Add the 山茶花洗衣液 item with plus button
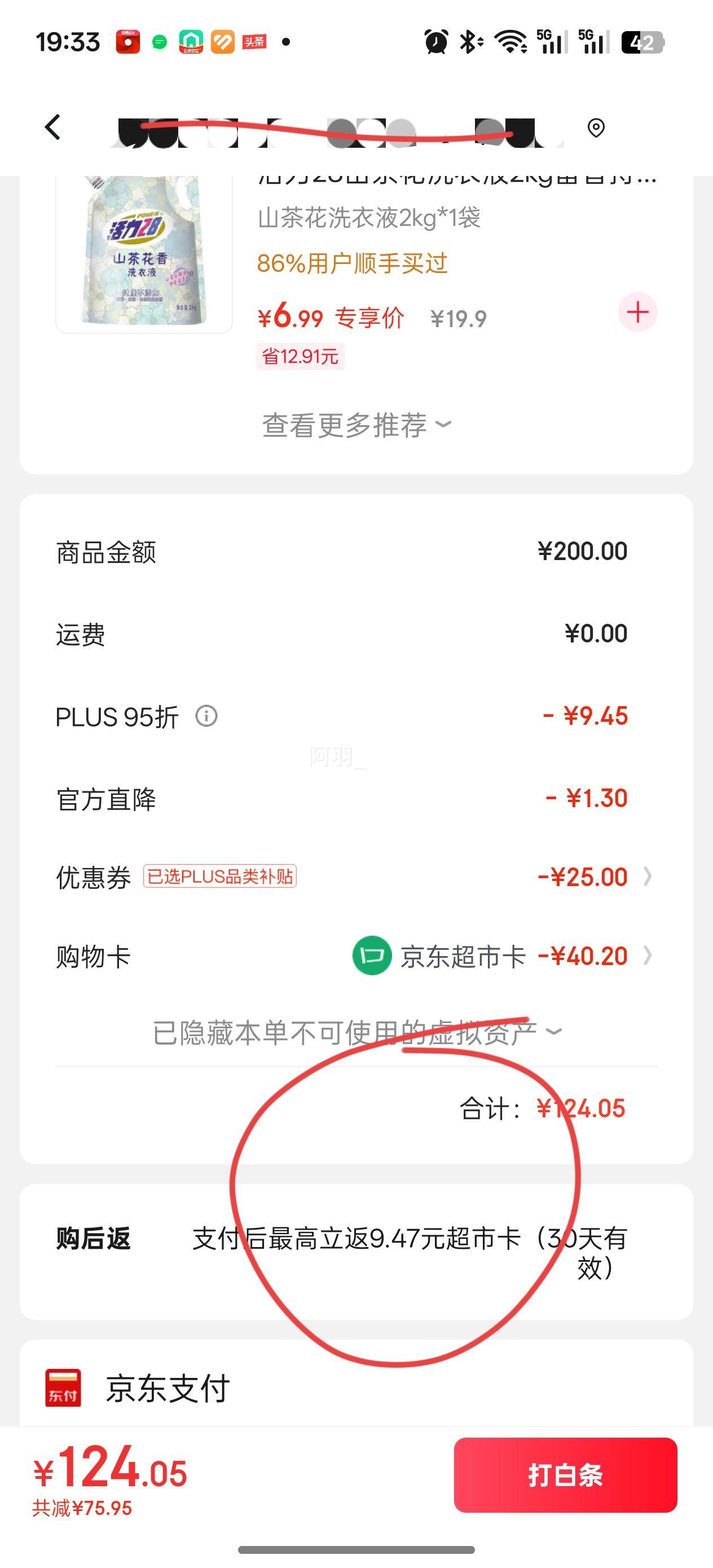 637,313
